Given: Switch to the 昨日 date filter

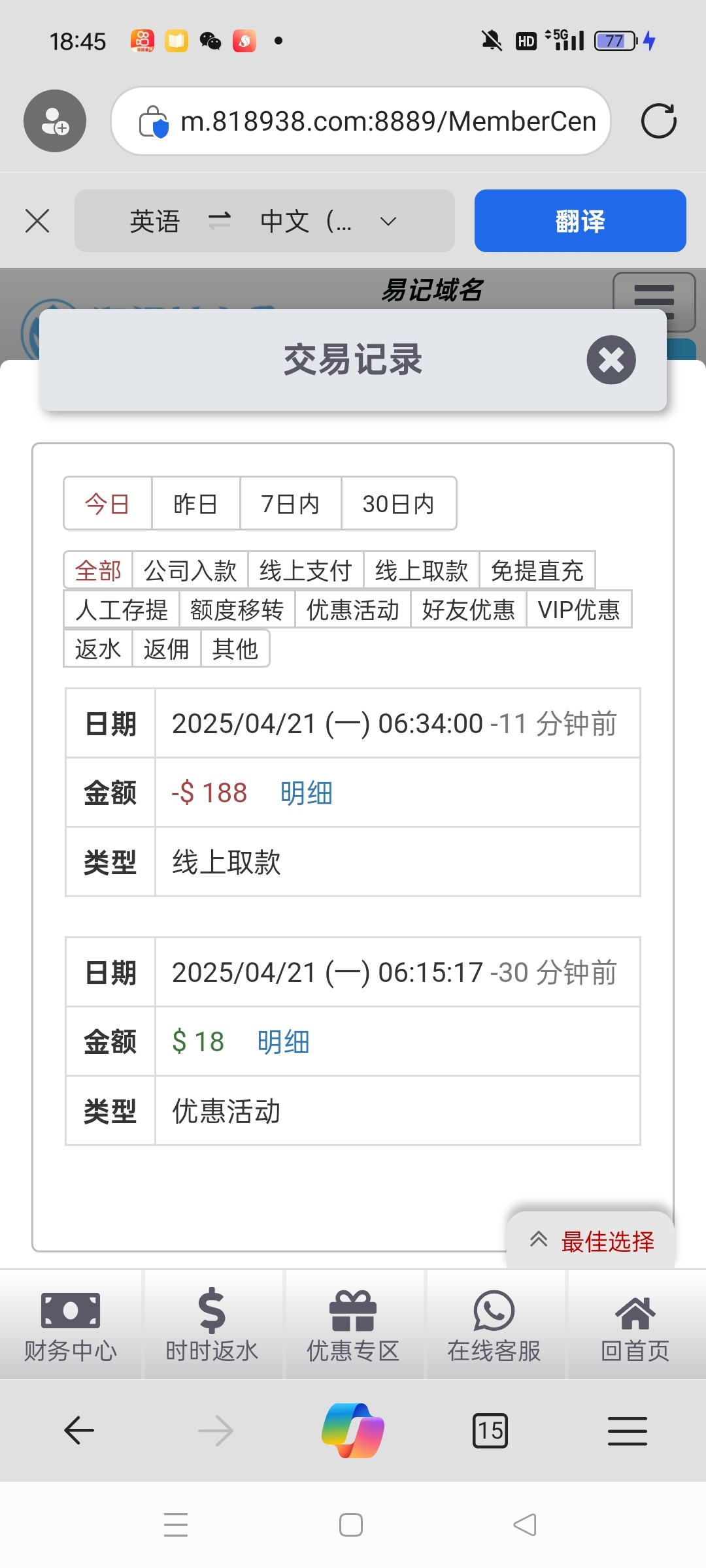Looking at the screenshot, I should pyautogui.click(x=195, y=504).
